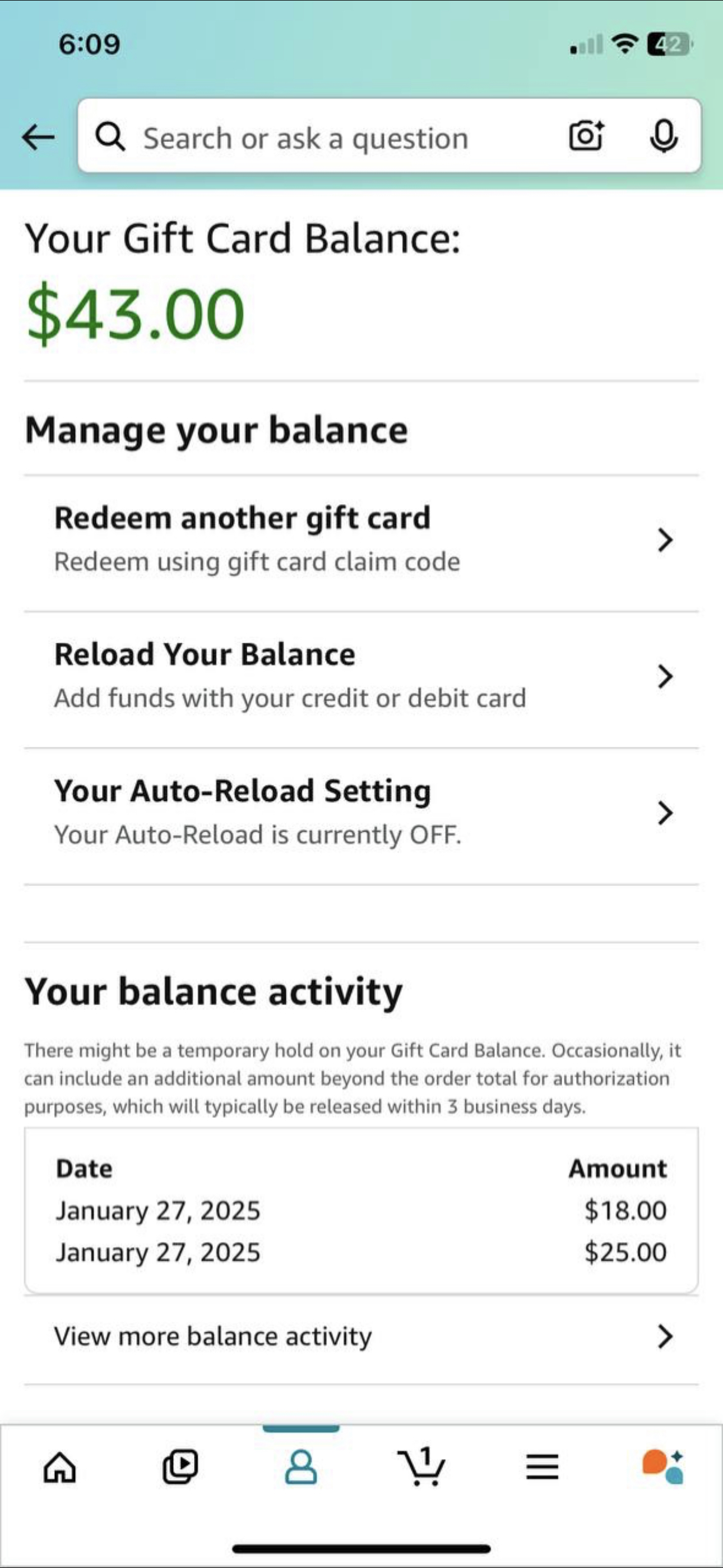
Task: Open the Rufus AI assistant tab
Action: pyautogui.click(x=662, y=1467)
